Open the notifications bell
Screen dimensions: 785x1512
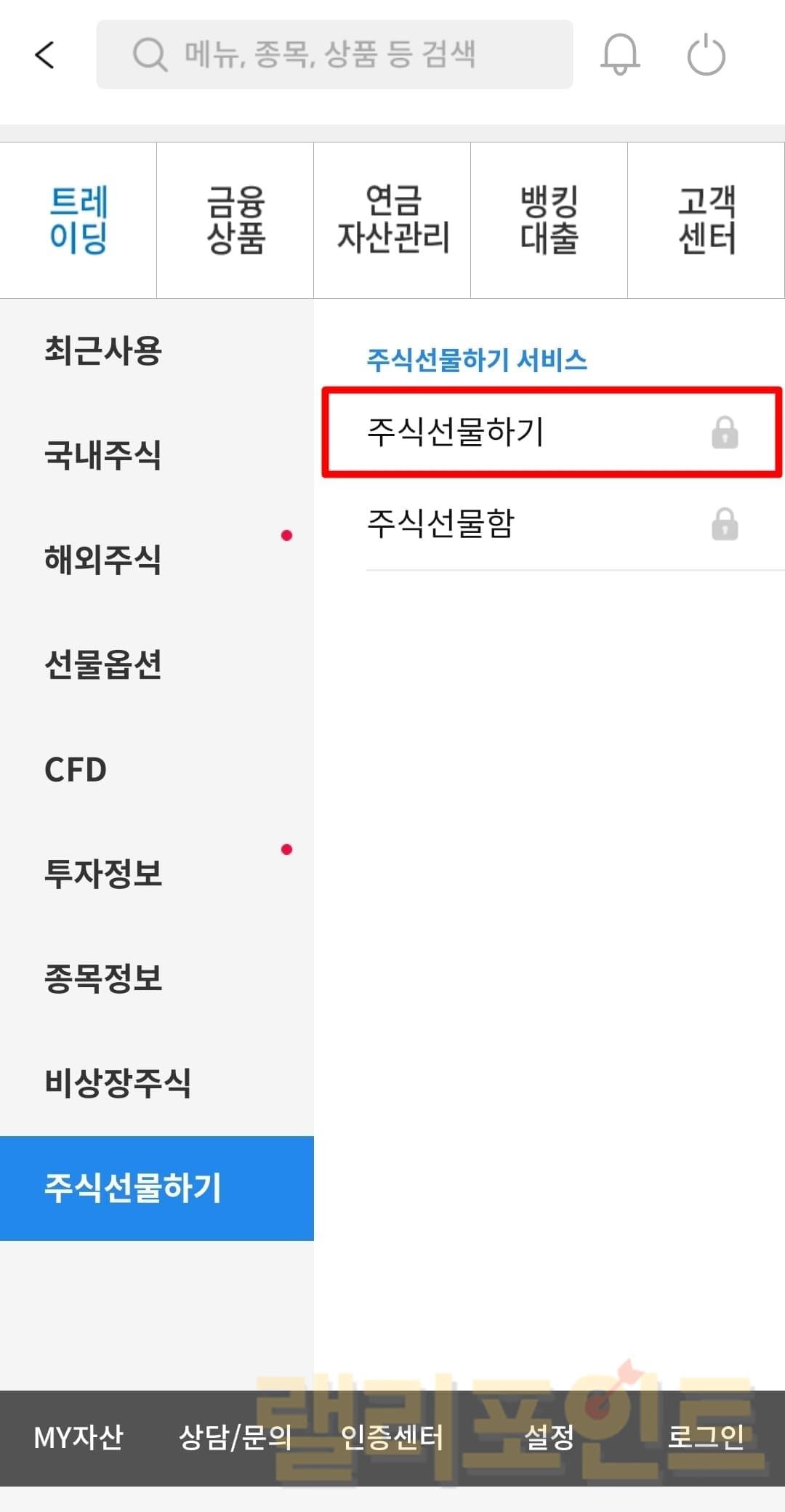click(619, 55)
